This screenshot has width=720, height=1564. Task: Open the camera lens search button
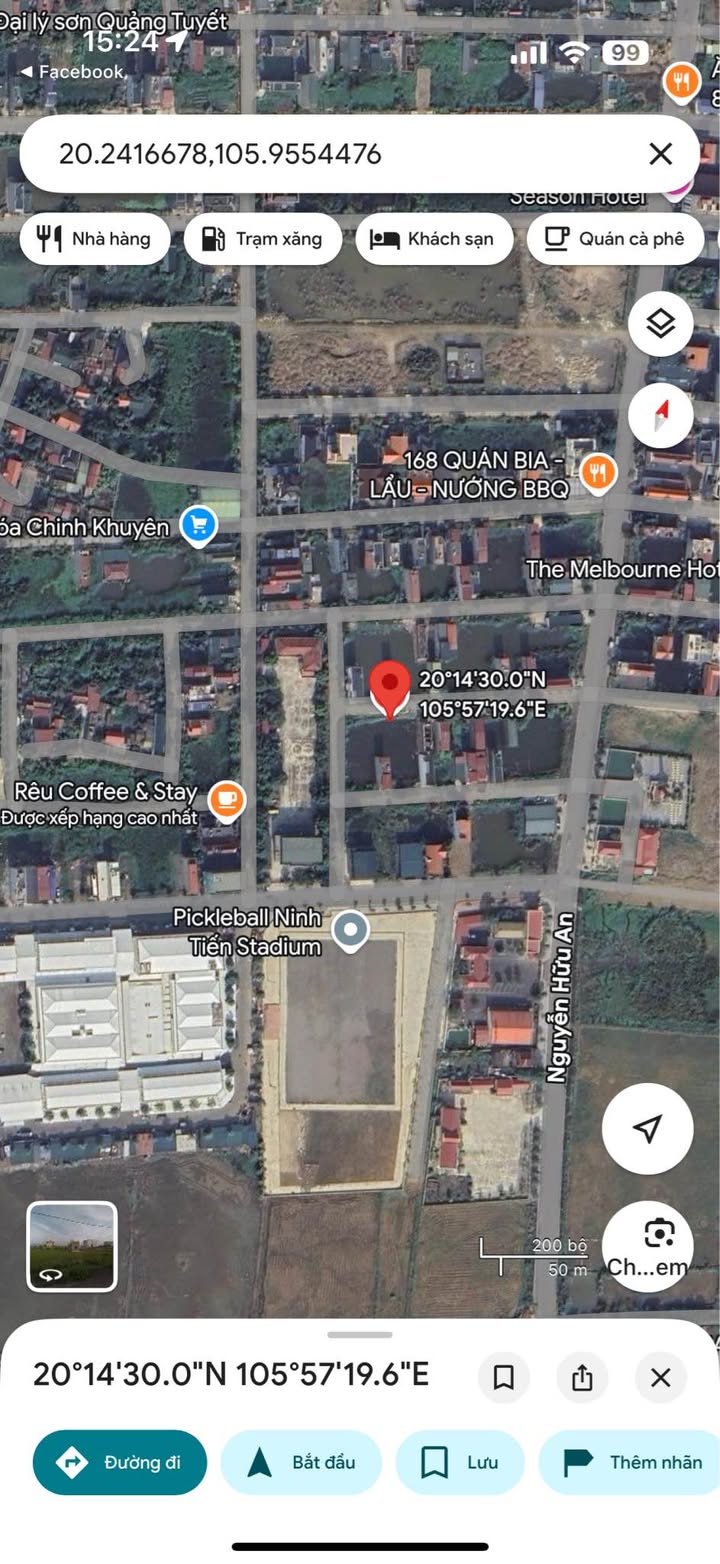[x=648, y=1247]
